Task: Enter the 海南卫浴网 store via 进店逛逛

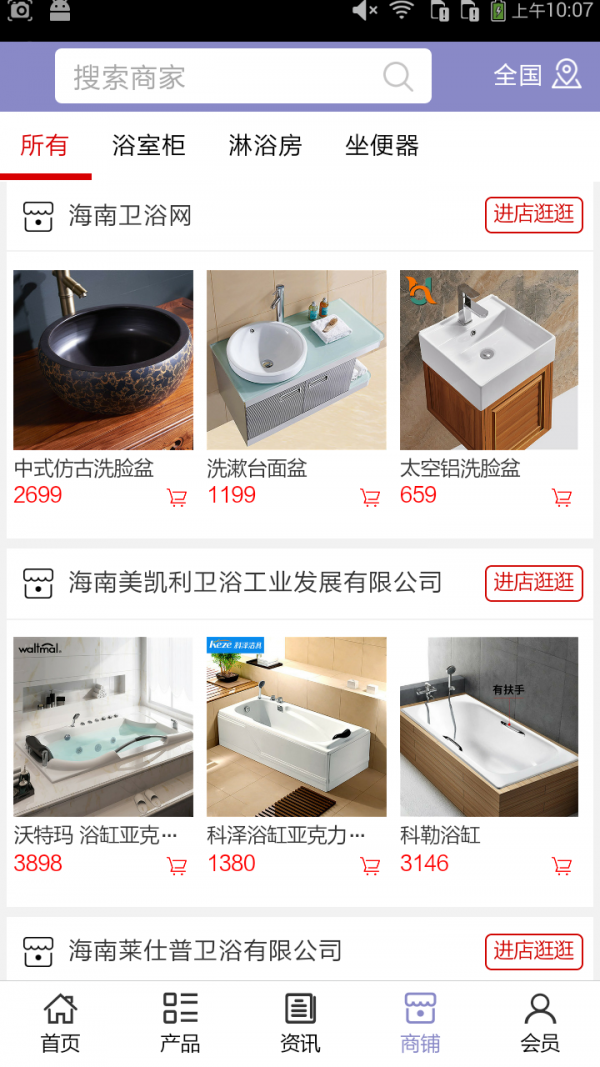Action: [533, 214]
